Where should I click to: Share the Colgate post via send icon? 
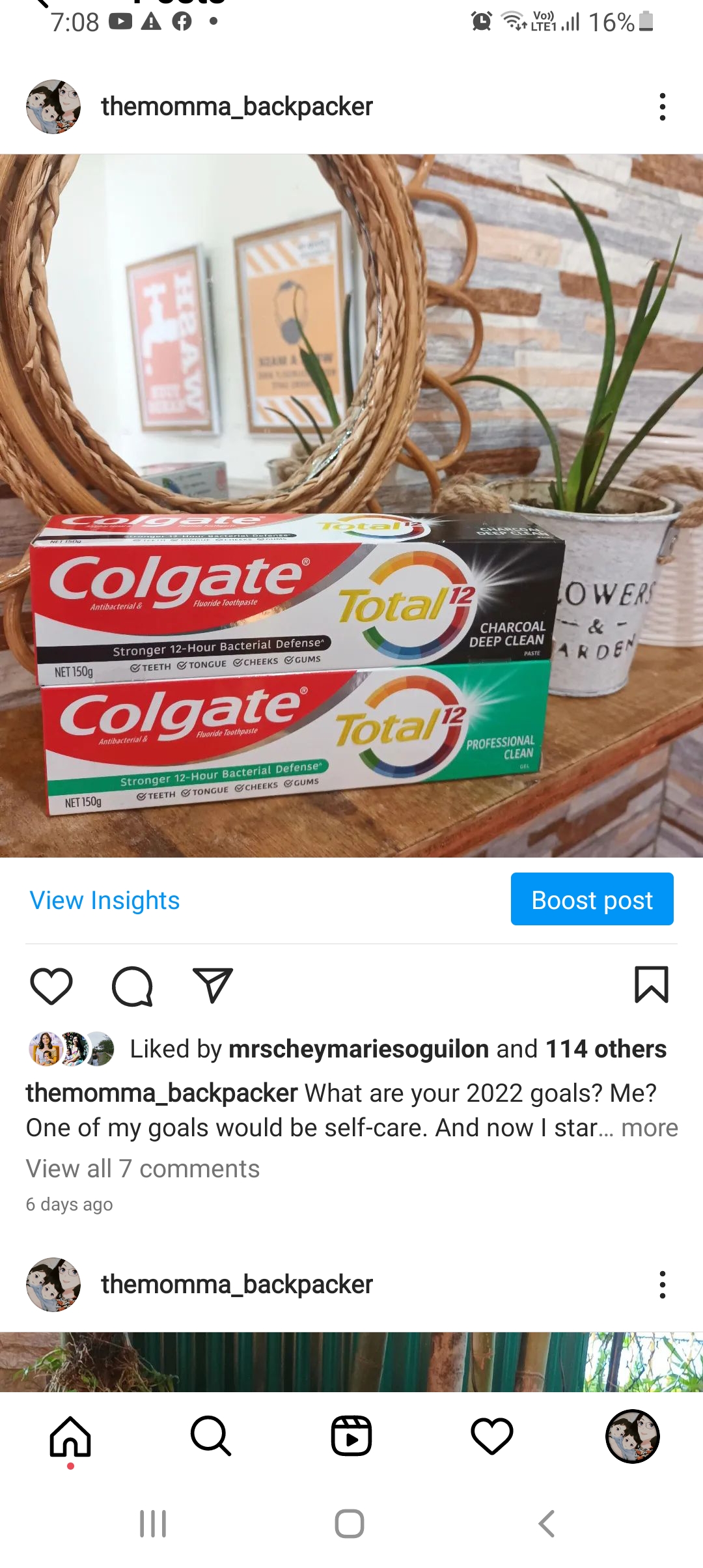click(x=213, y=985)
